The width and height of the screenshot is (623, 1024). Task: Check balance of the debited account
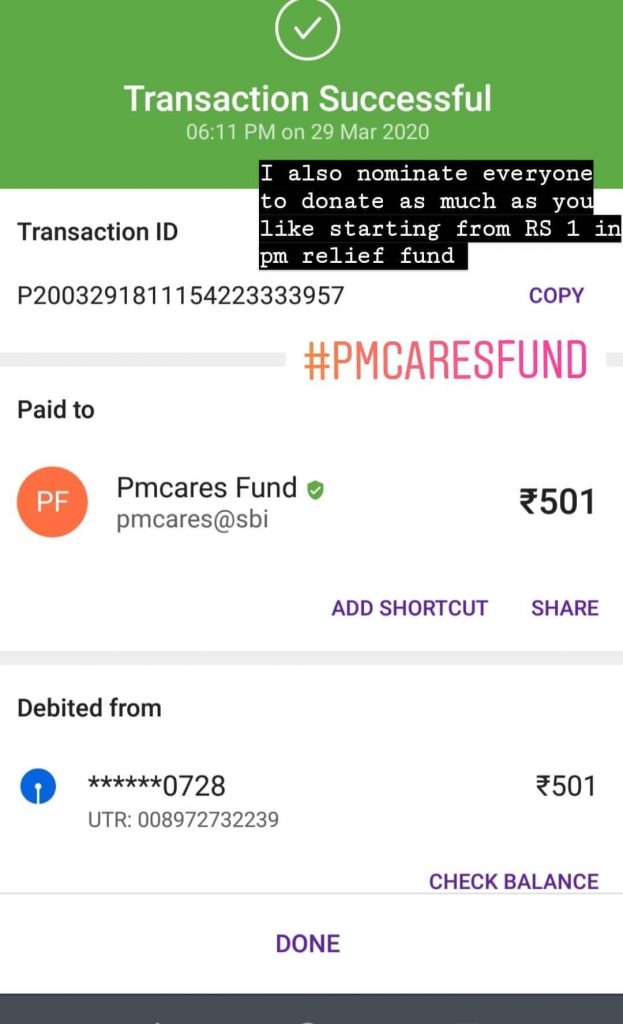click(513, 881)
